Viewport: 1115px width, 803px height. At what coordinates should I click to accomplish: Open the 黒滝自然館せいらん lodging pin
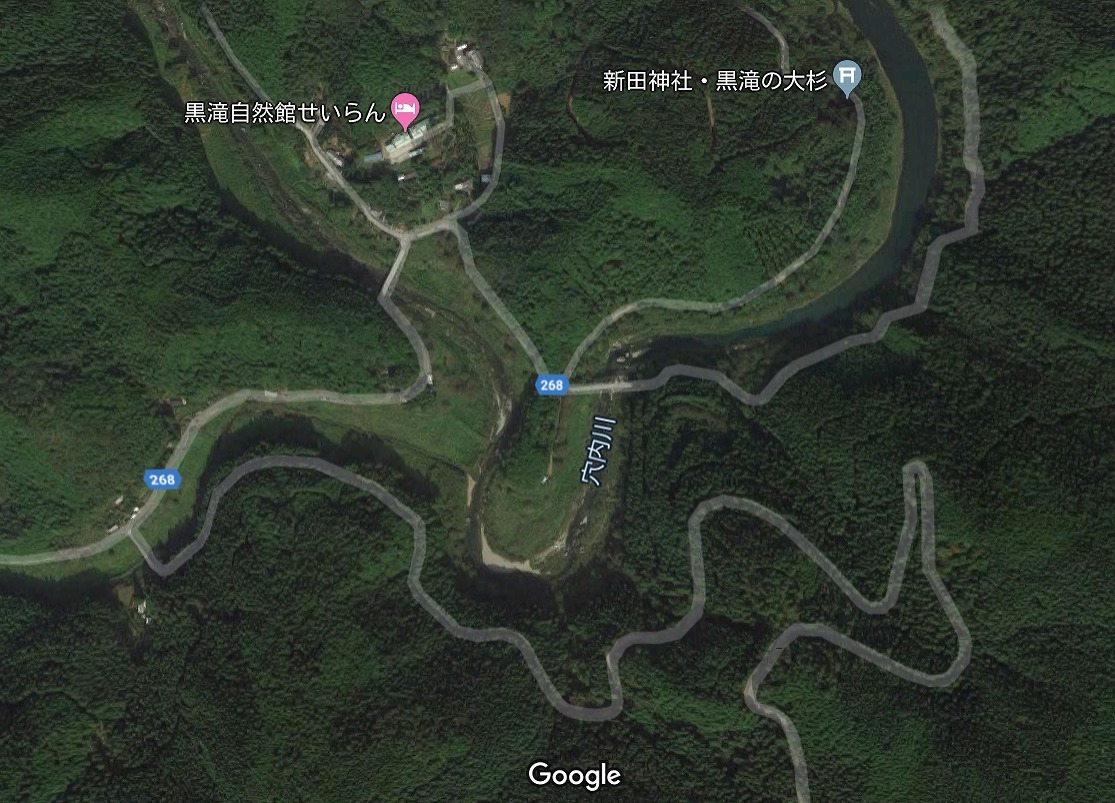click(404, 110)
